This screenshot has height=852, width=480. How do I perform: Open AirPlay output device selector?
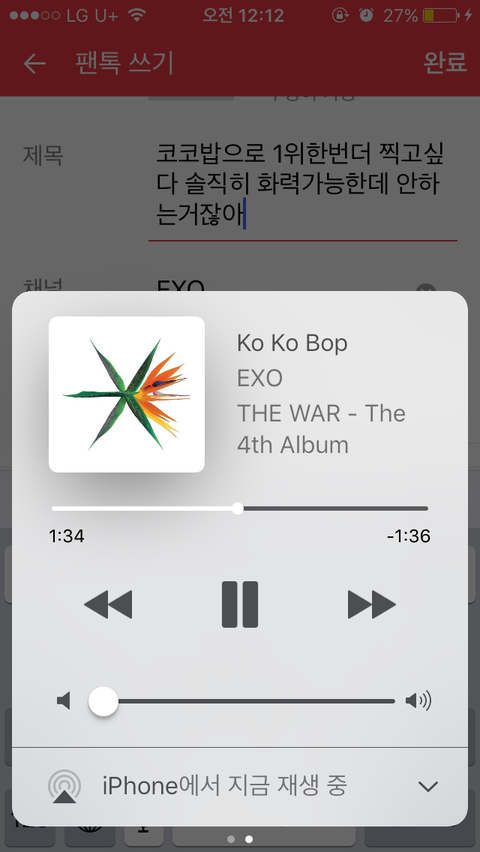point(64,786)
